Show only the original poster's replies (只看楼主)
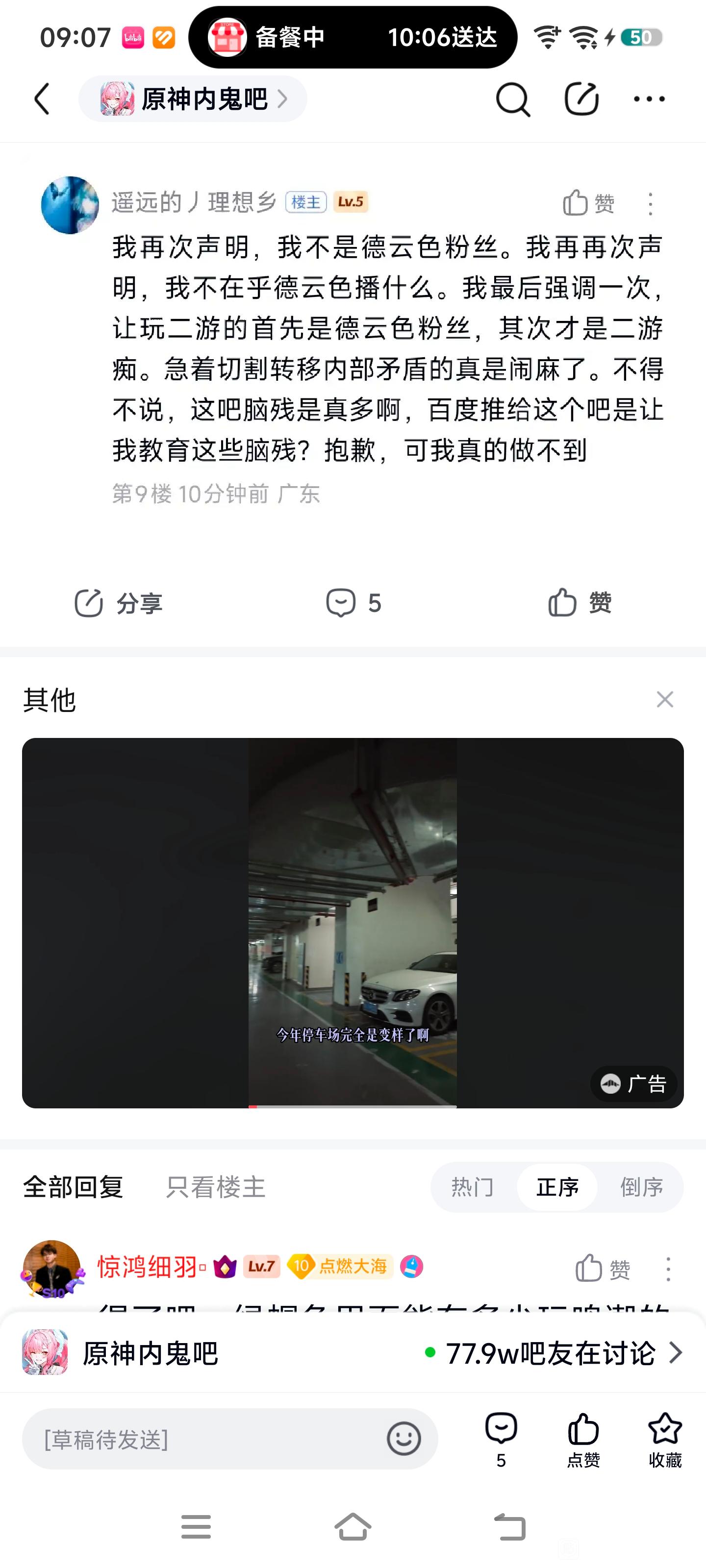The image size is (706, 1568). [x=216, y=1188]
